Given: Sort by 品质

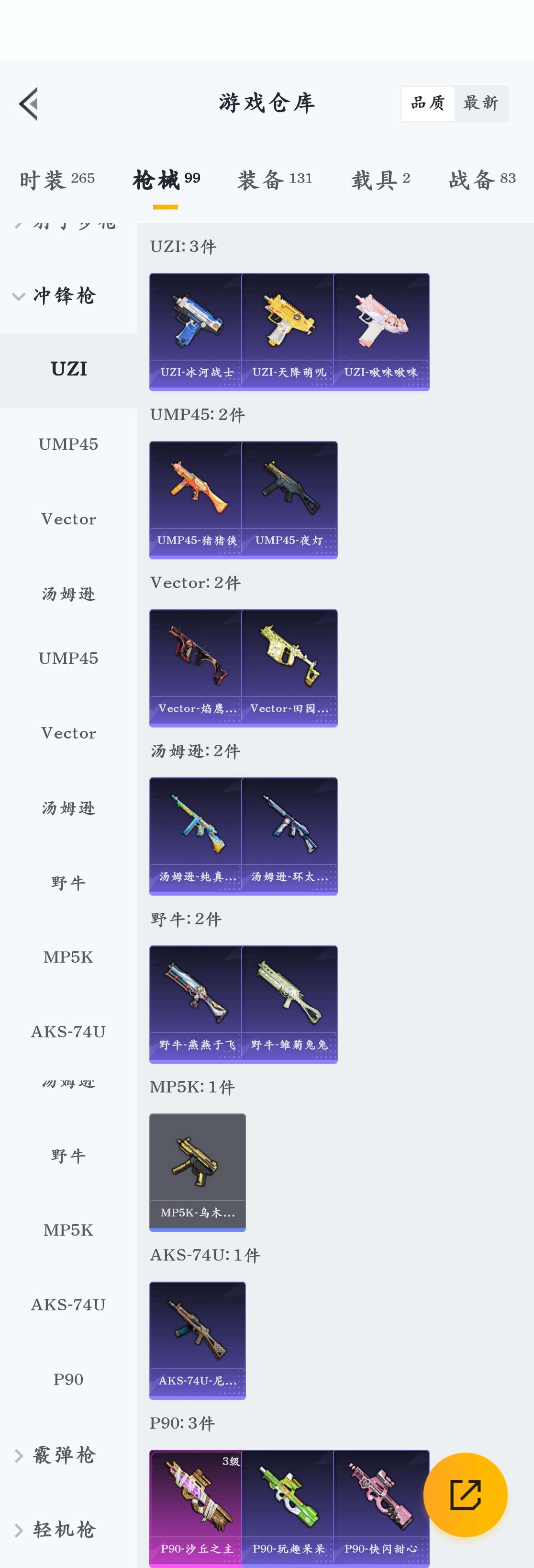Looking at the screenshot, I should (428, 103).
